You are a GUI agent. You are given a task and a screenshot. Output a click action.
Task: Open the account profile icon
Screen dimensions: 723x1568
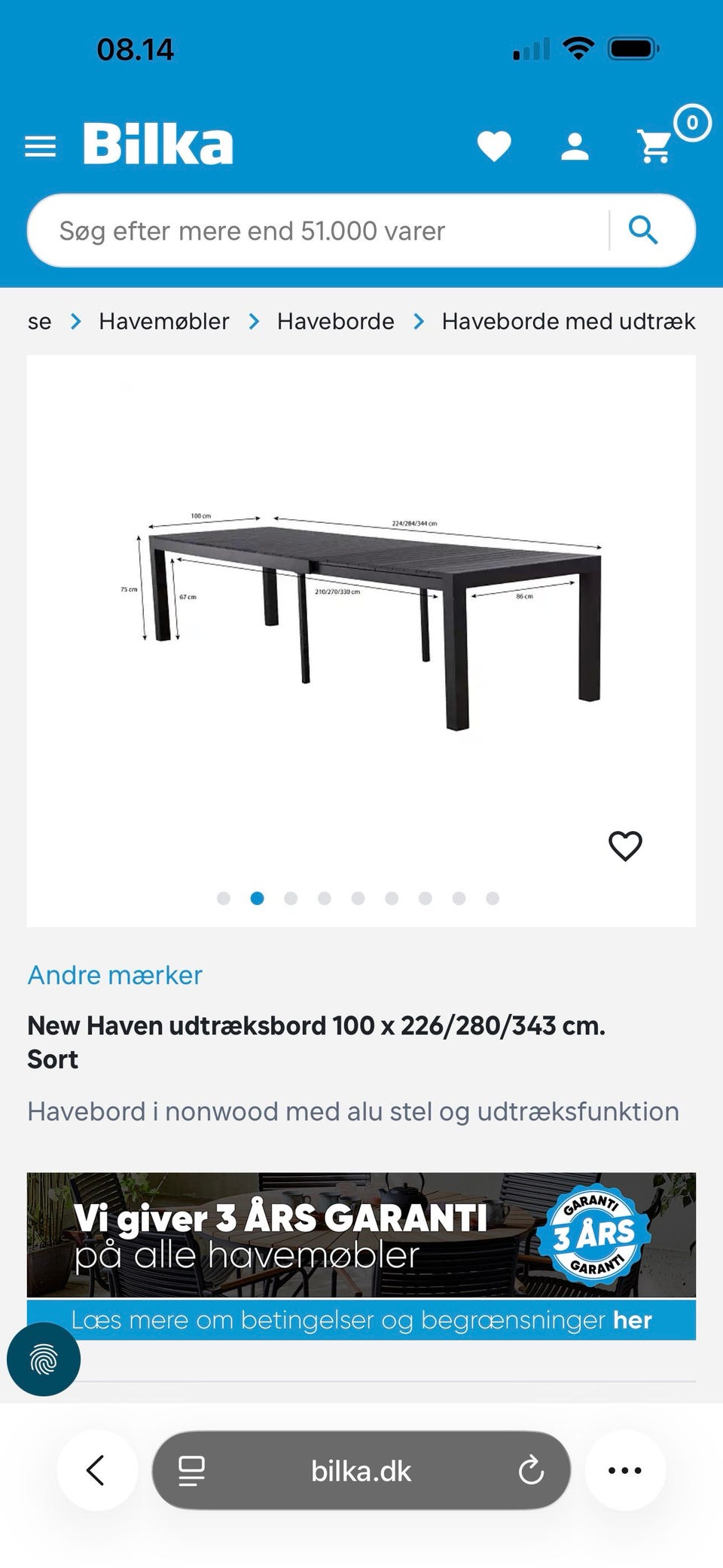point(575,144)
